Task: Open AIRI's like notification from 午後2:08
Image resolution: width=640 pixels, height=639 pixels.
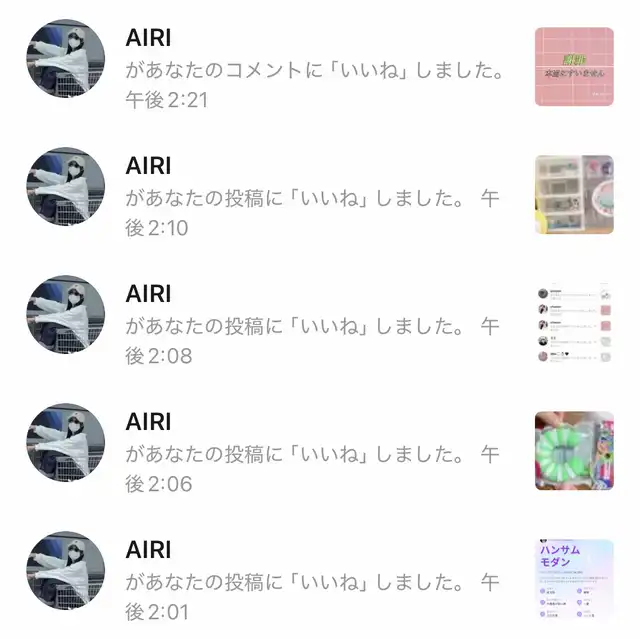Action: (x=312, y=328)
